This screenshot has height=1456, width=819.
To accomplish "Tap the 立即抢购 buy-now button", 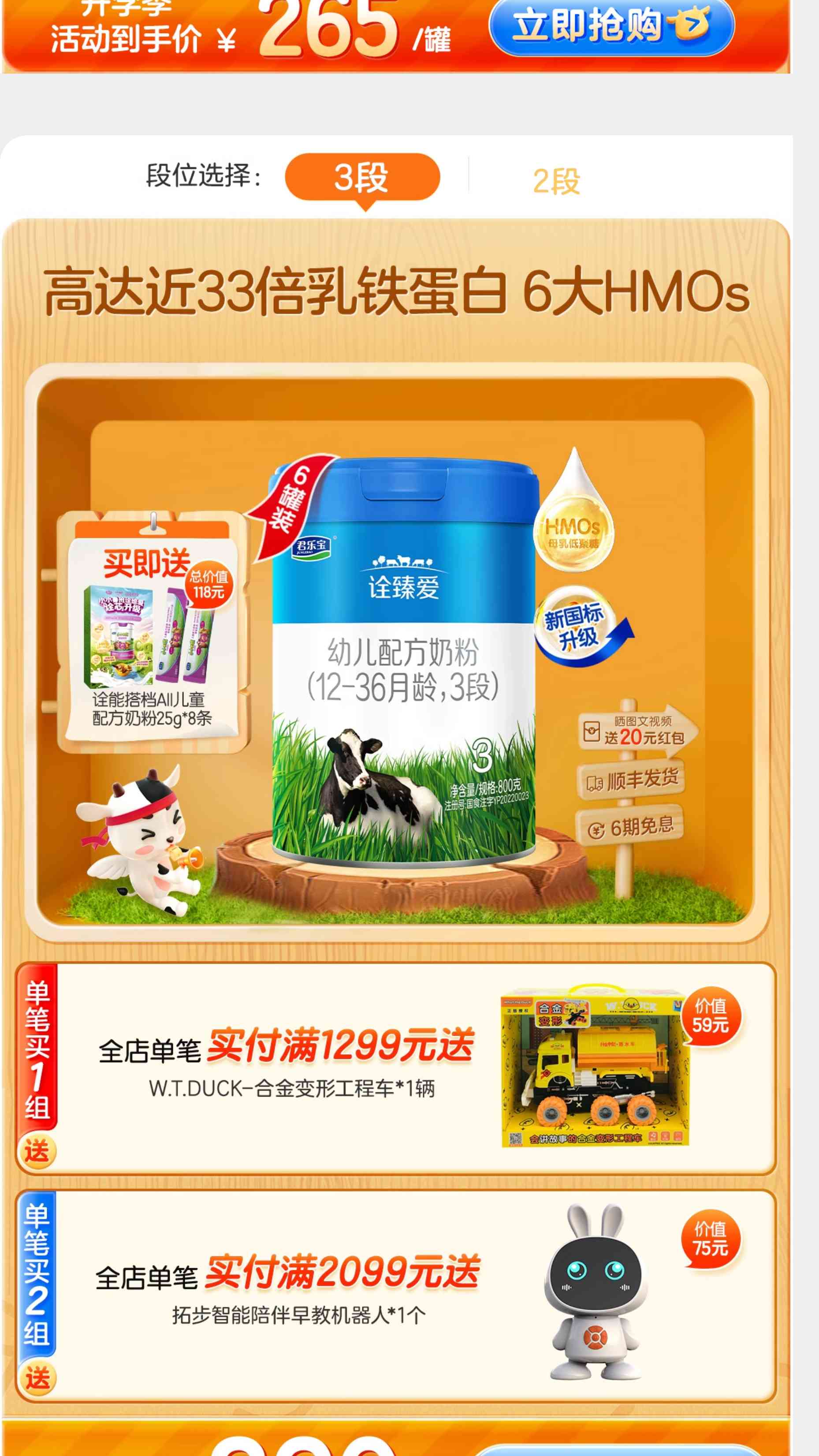I will pyautogui.click(x=611, y=26).
